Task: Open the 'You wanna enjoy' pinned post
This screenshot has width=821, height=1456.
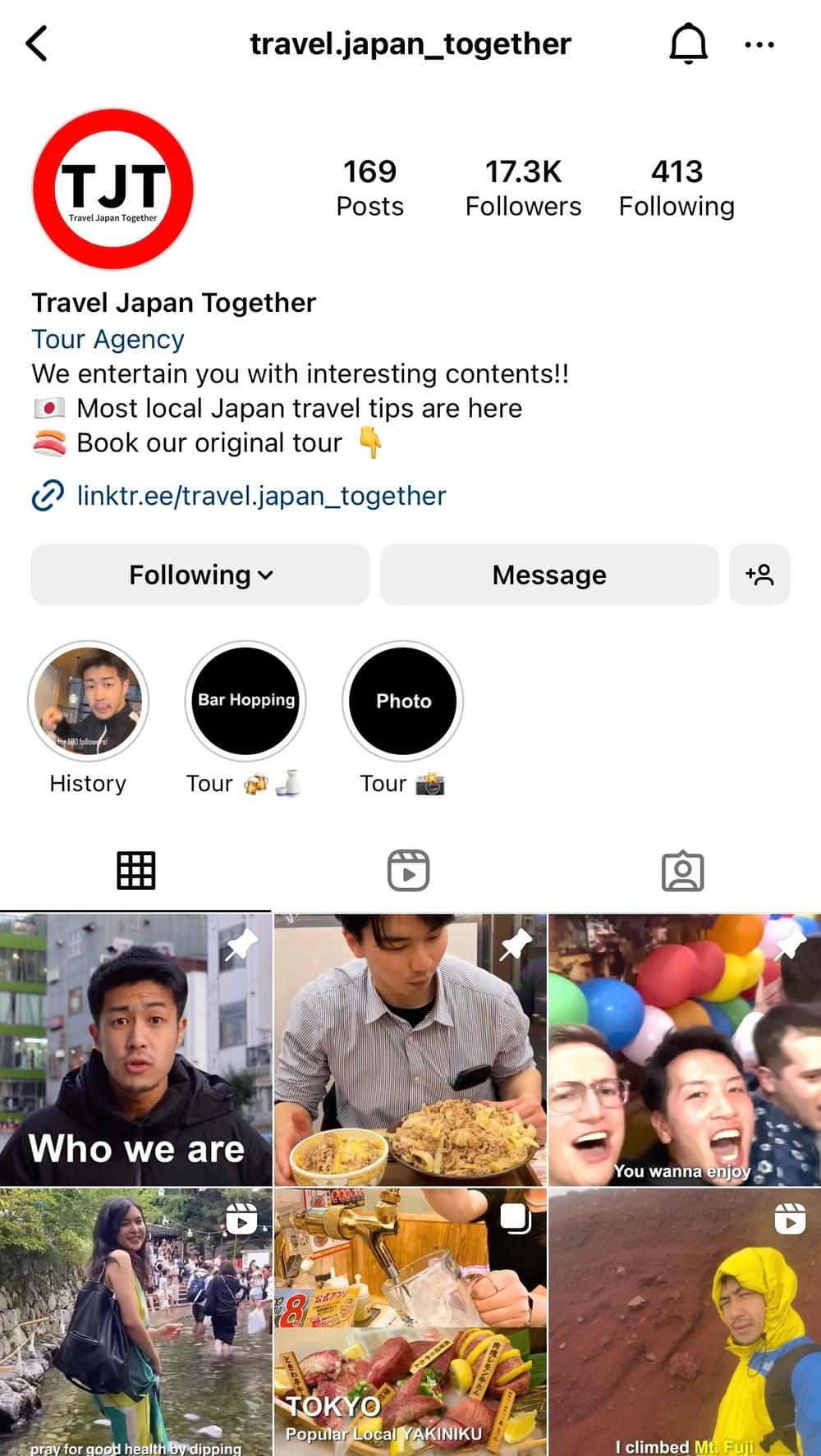Action: click(684, 1050)
